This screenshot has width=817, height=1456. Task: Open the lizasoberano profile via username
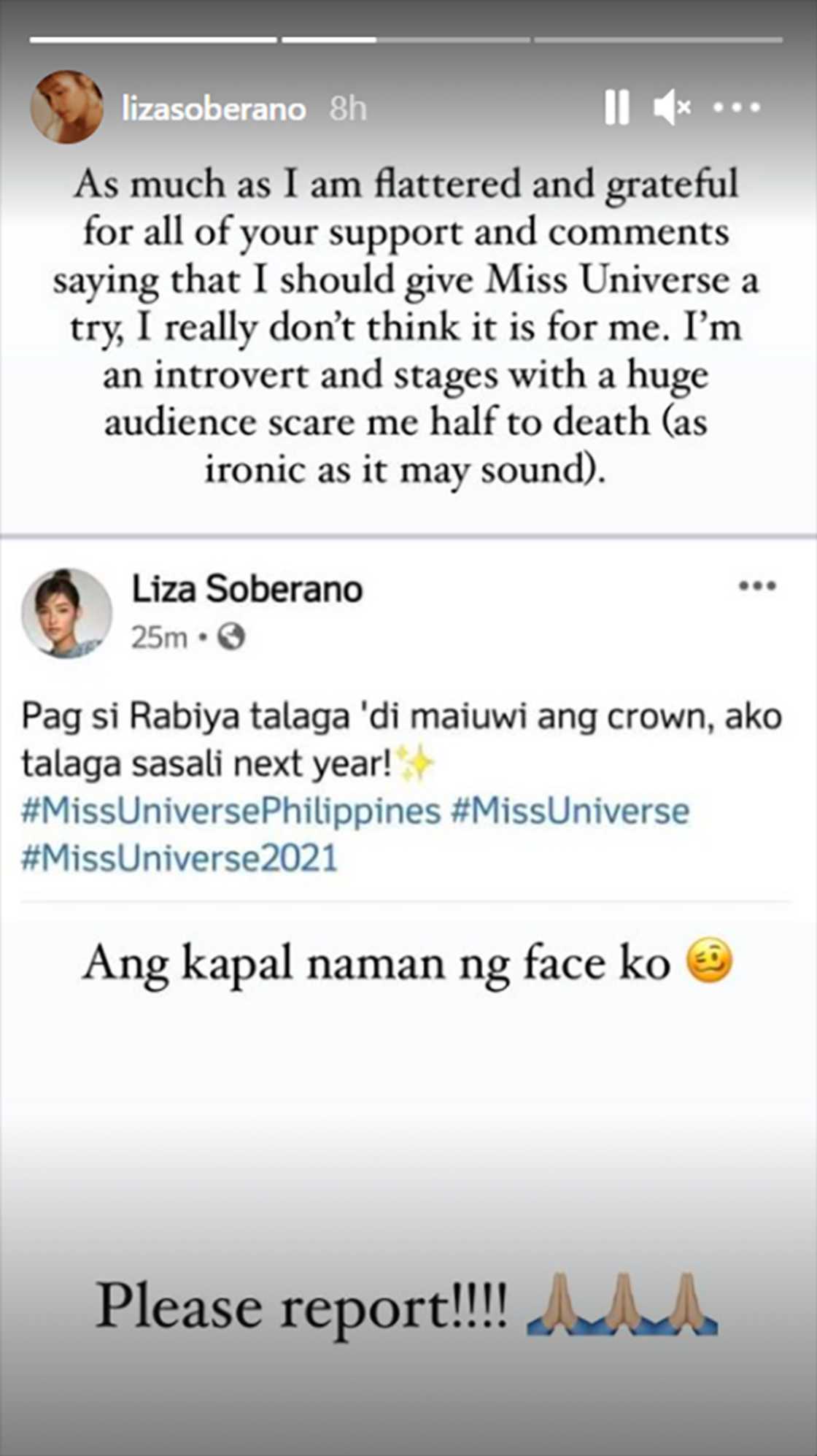coord(214,109)
